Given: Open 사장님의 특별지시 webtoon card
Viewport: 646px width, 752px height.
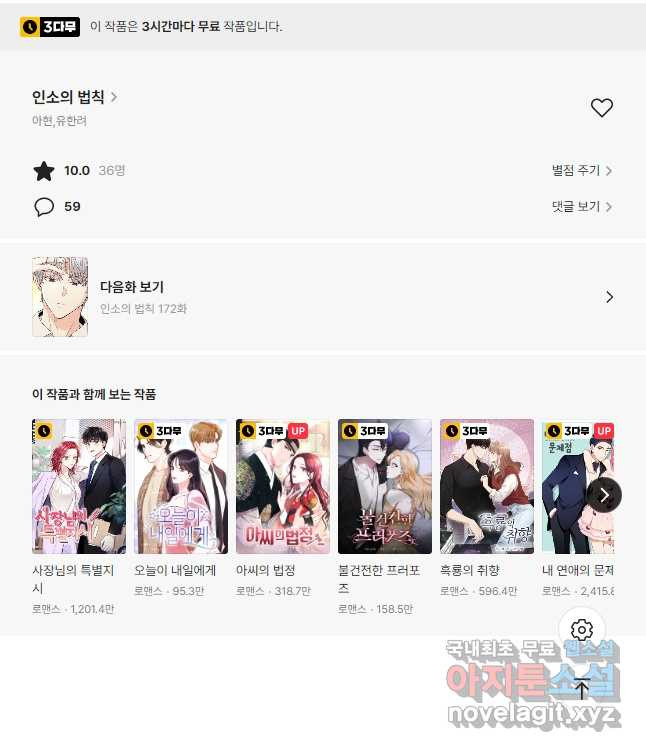Looking at the screenshot, I should point(79,486).
